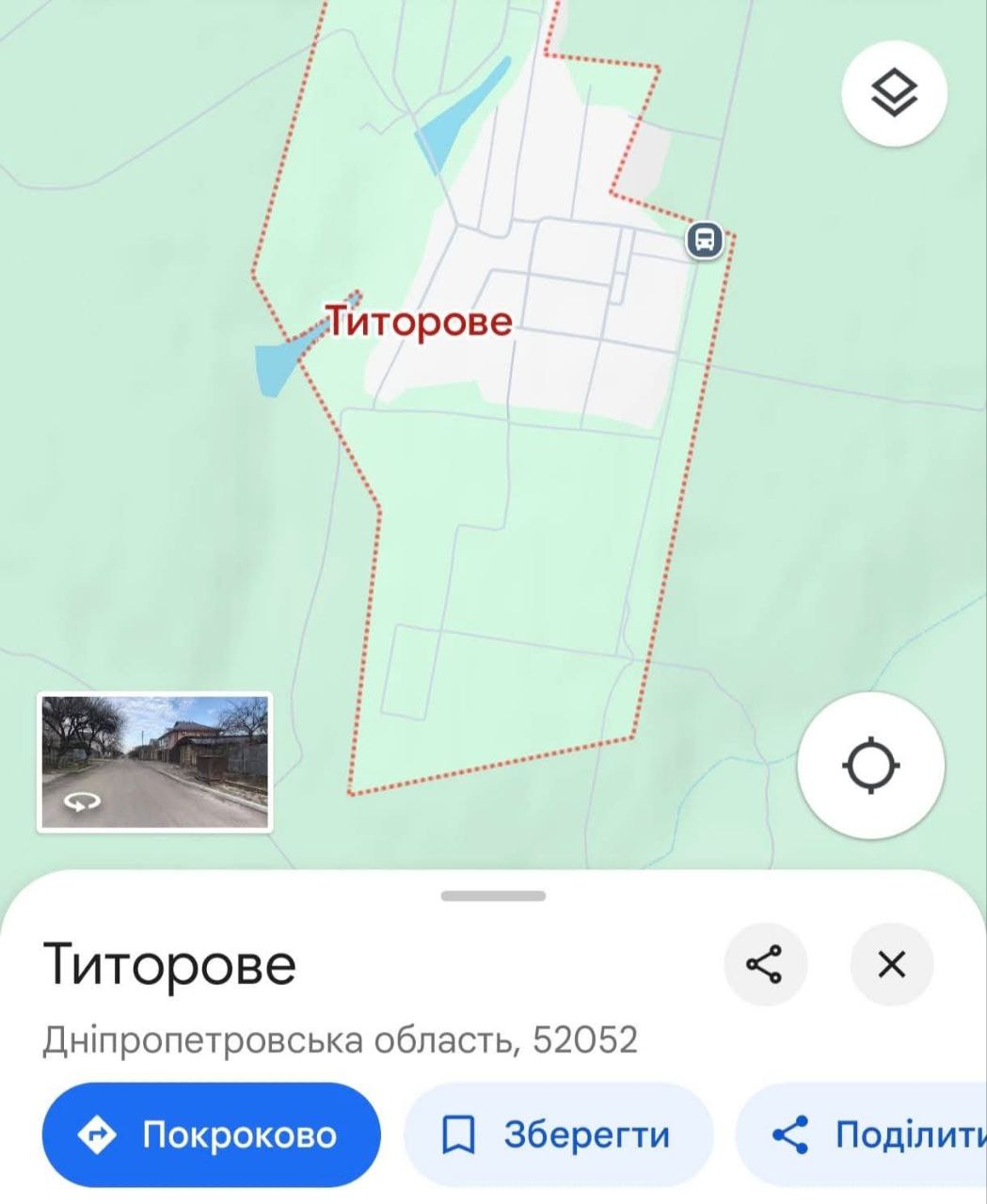The image size is (987, 1204).
Task: Expand the place sheet via drag handle
Action: pos(493,896)
